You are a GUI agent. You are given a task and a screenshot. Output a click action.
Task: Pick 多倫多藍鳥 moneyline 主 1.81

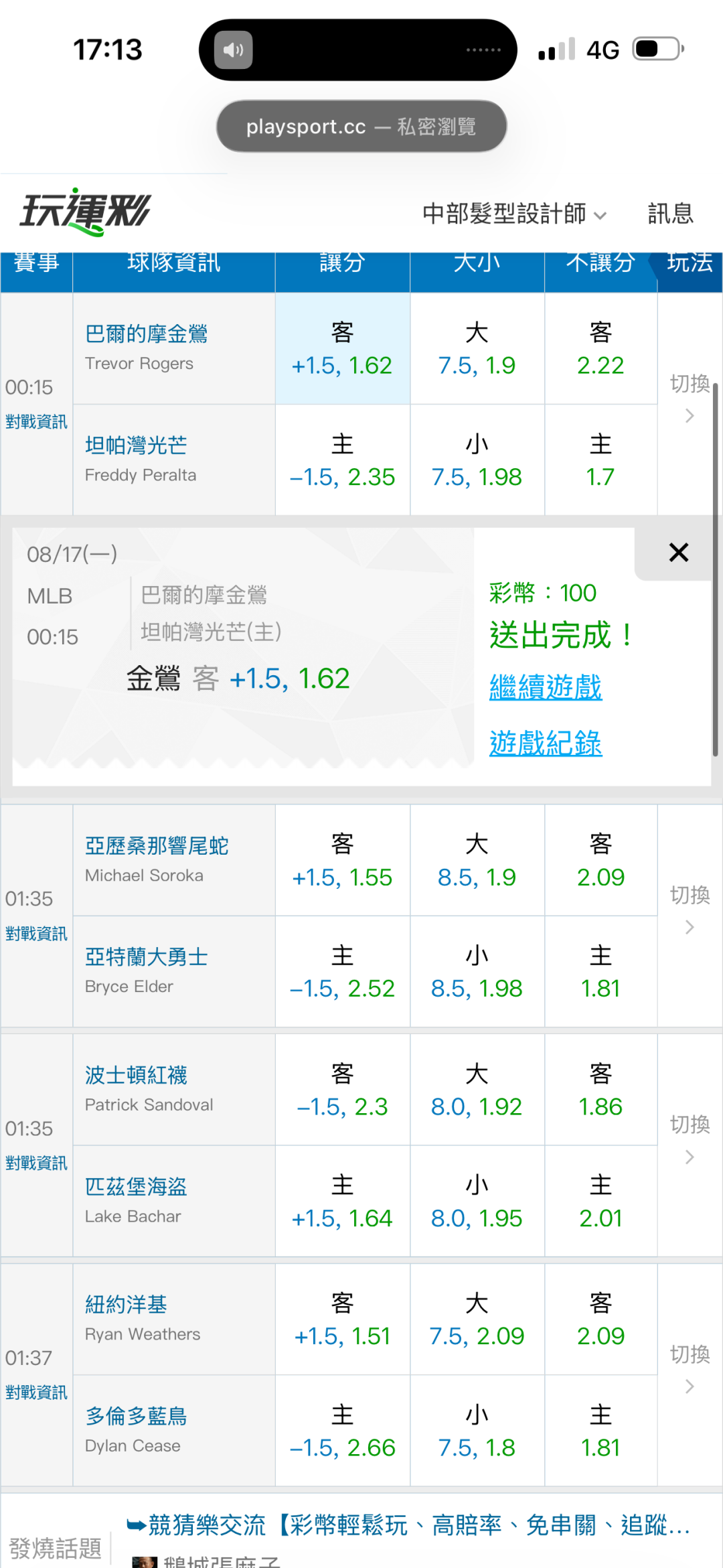[600, 1431]
